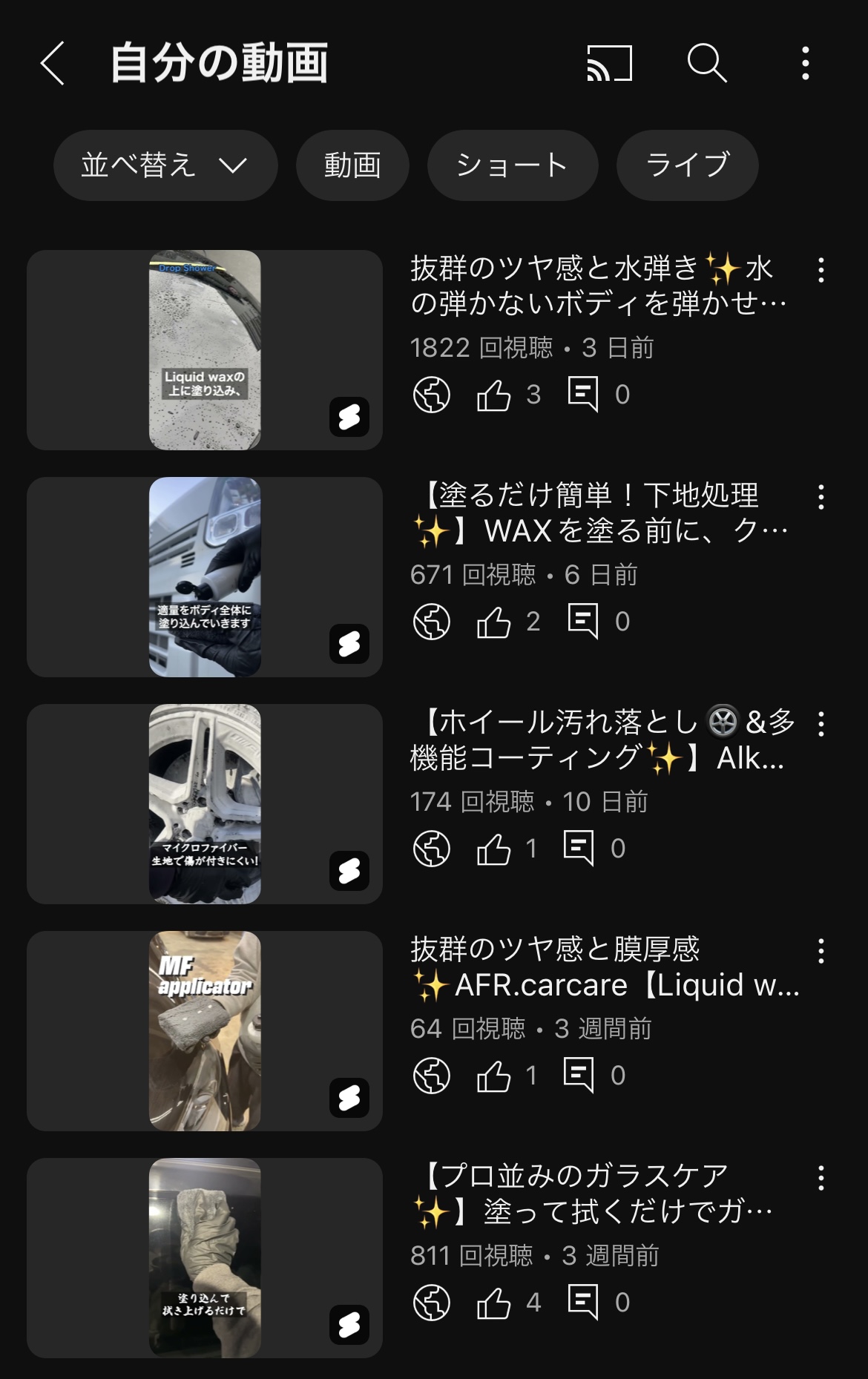Open the three-dot menu on the Drop Shower video
This screenshot has width=868, height=1379.
tap(821, 271)
